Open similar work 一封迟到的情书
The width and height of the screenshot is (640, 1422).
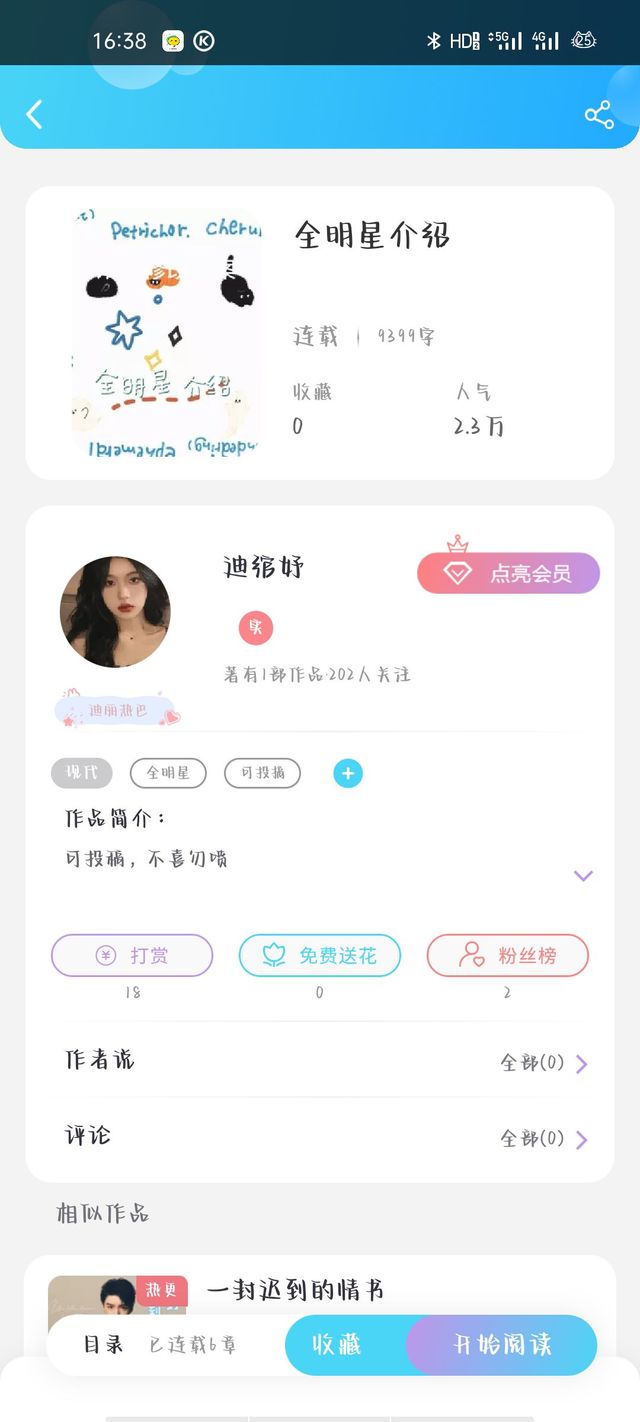[x=295, y=1290]
